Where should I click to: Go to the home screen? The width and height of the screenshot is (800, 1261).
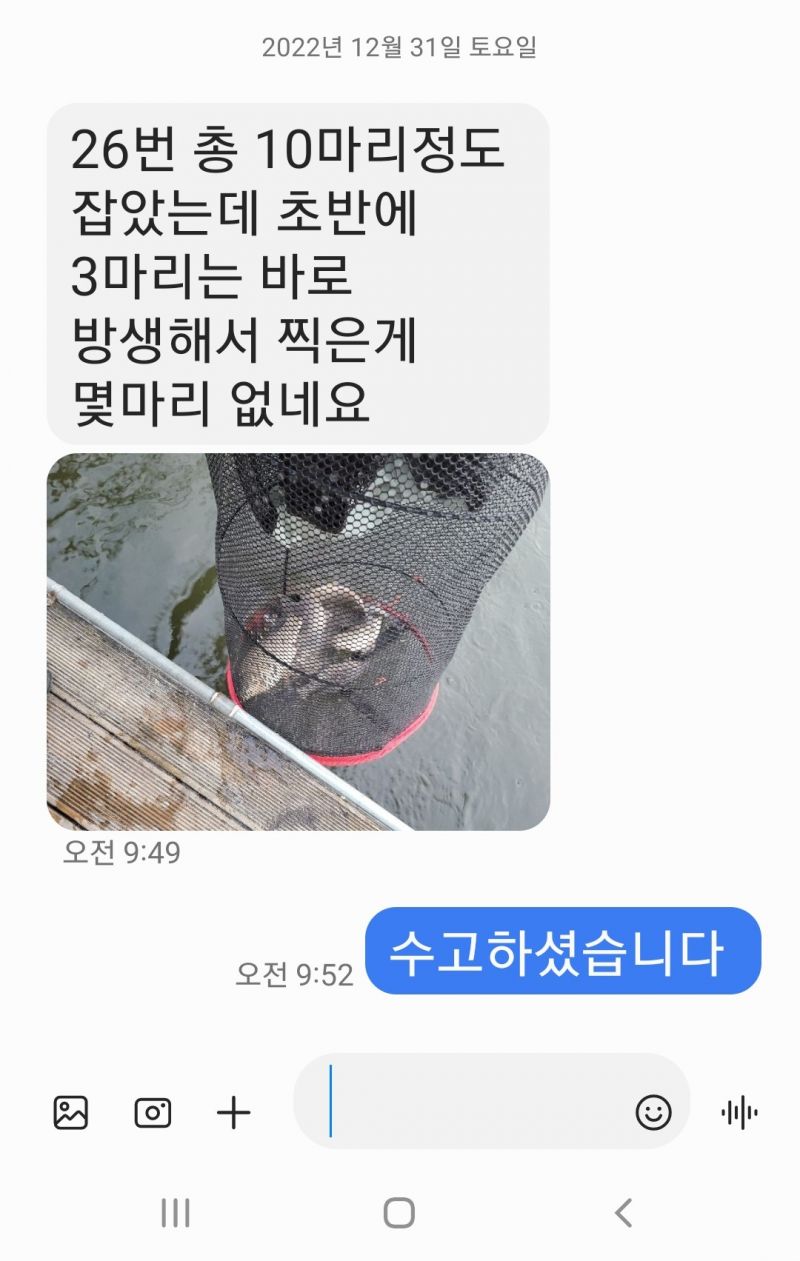point(399,1213)
